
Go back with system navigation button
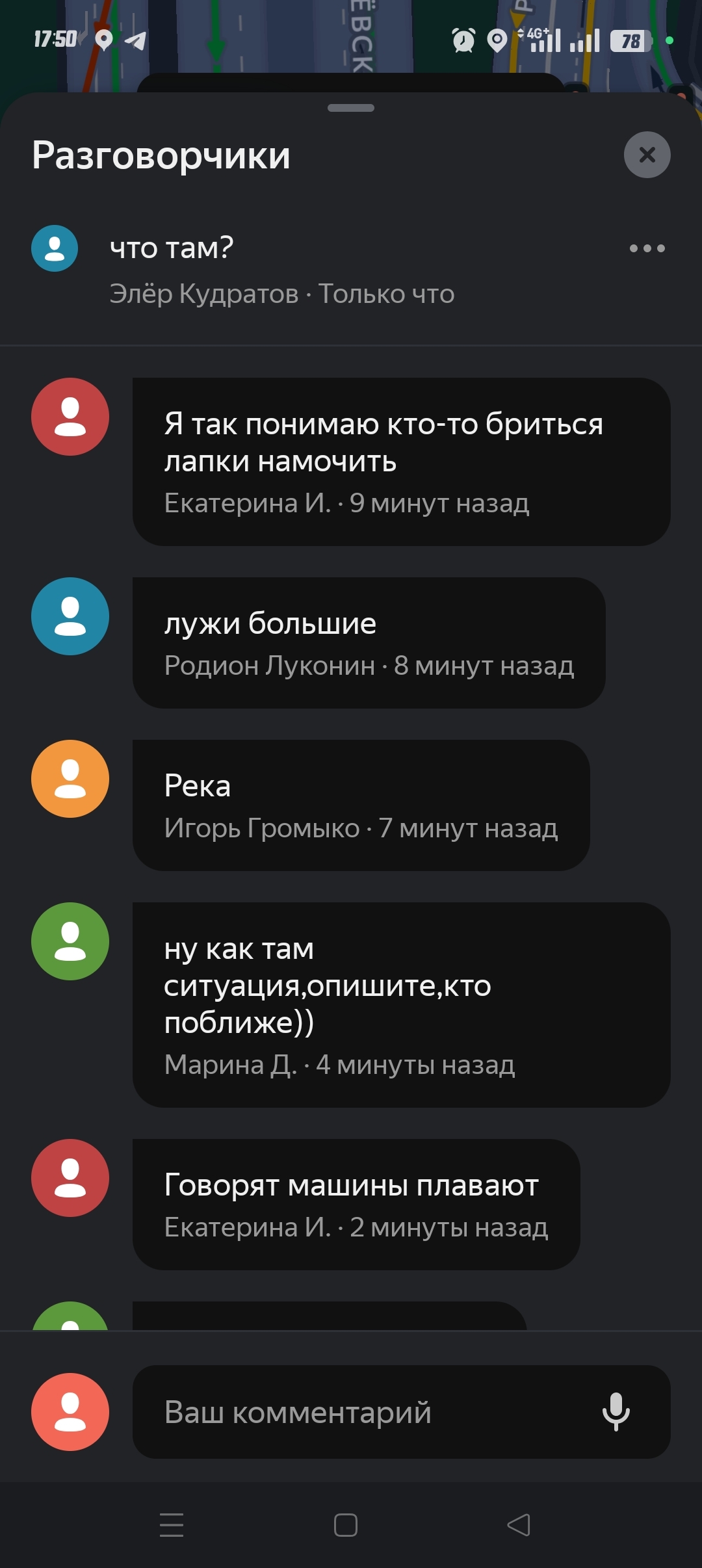pyautogui.click(x=518, y=1525)
